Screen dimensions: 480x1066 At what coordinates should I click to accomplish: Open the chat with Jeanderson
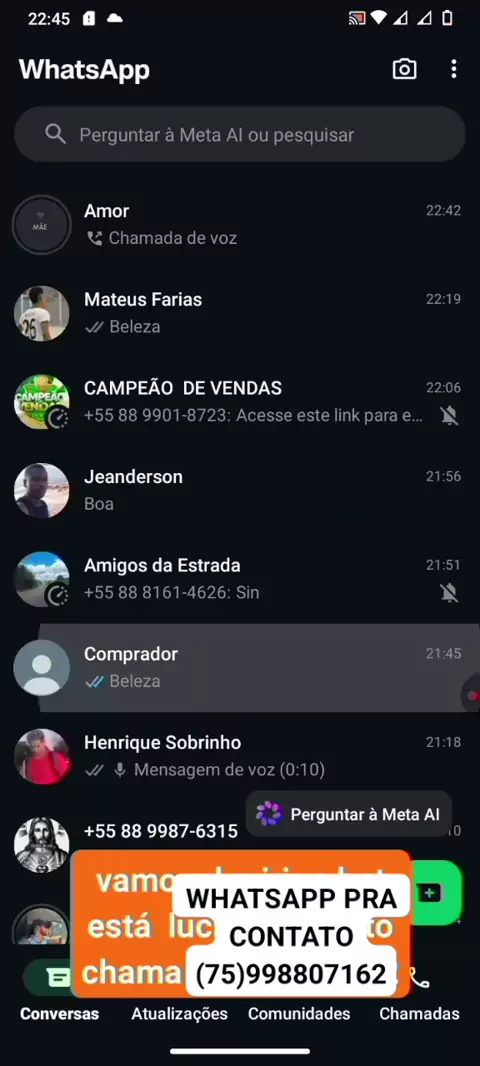click(x=240, y=490)
